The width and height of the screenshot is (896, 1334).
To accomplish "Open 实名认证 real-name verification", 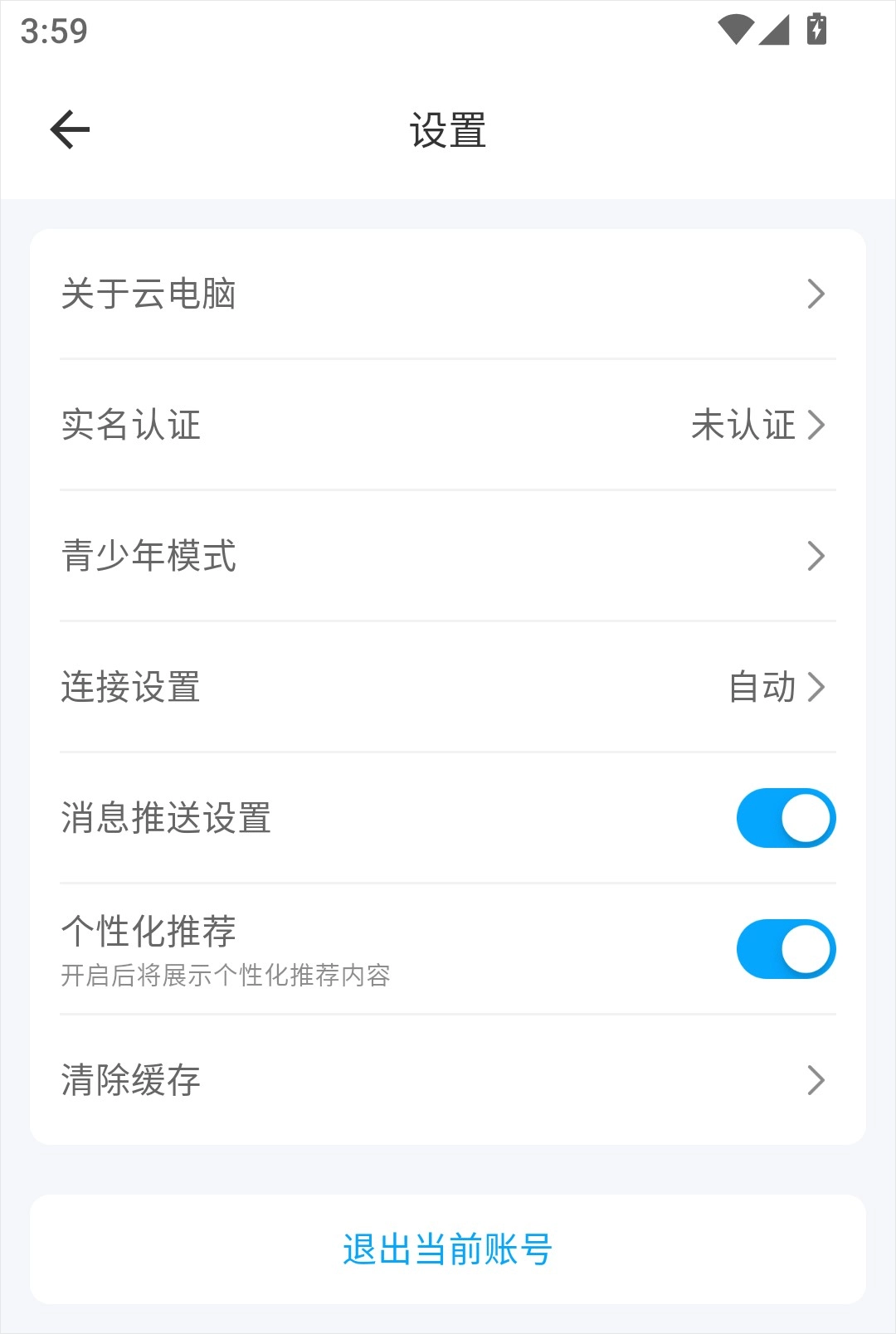I will point(448,425).
